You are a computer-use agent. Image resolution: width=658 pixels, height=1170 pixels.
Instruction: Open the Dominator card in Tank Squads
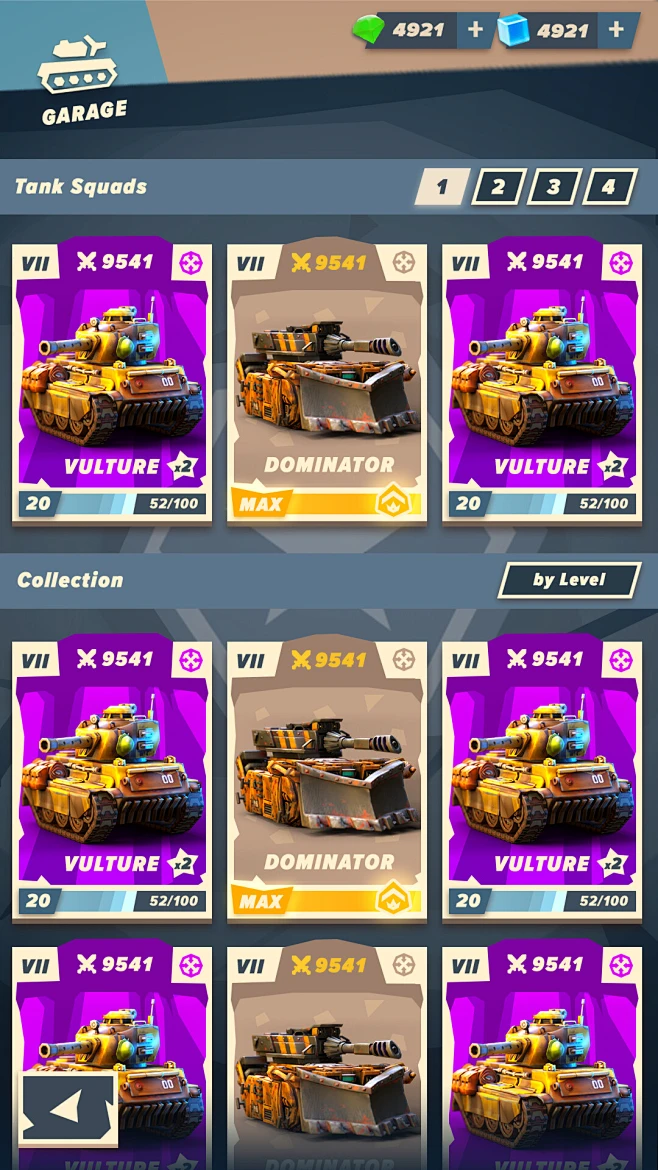coord(328,380)
